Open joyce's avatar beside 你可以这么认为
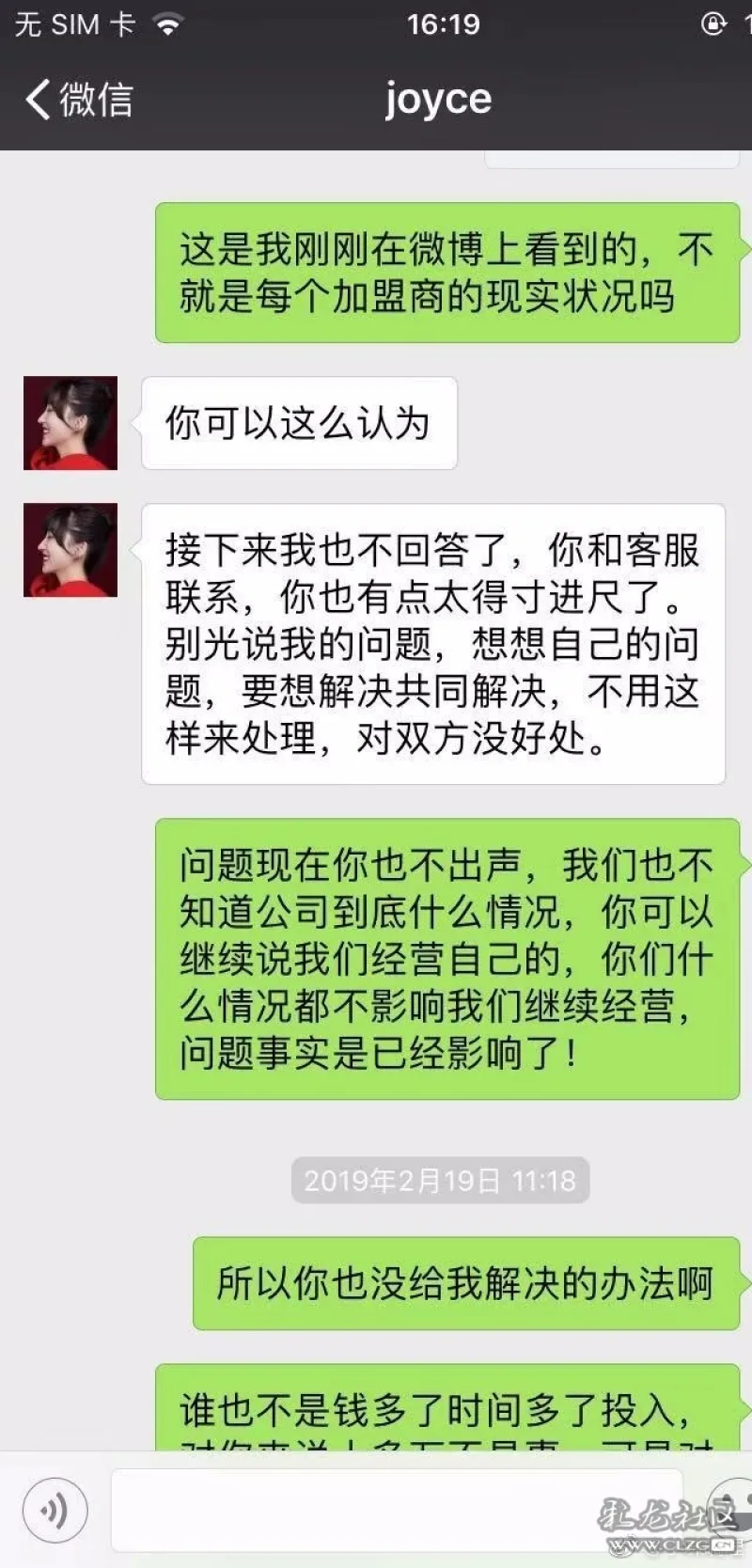The image size is (752, 1568). tap(70, 423)
